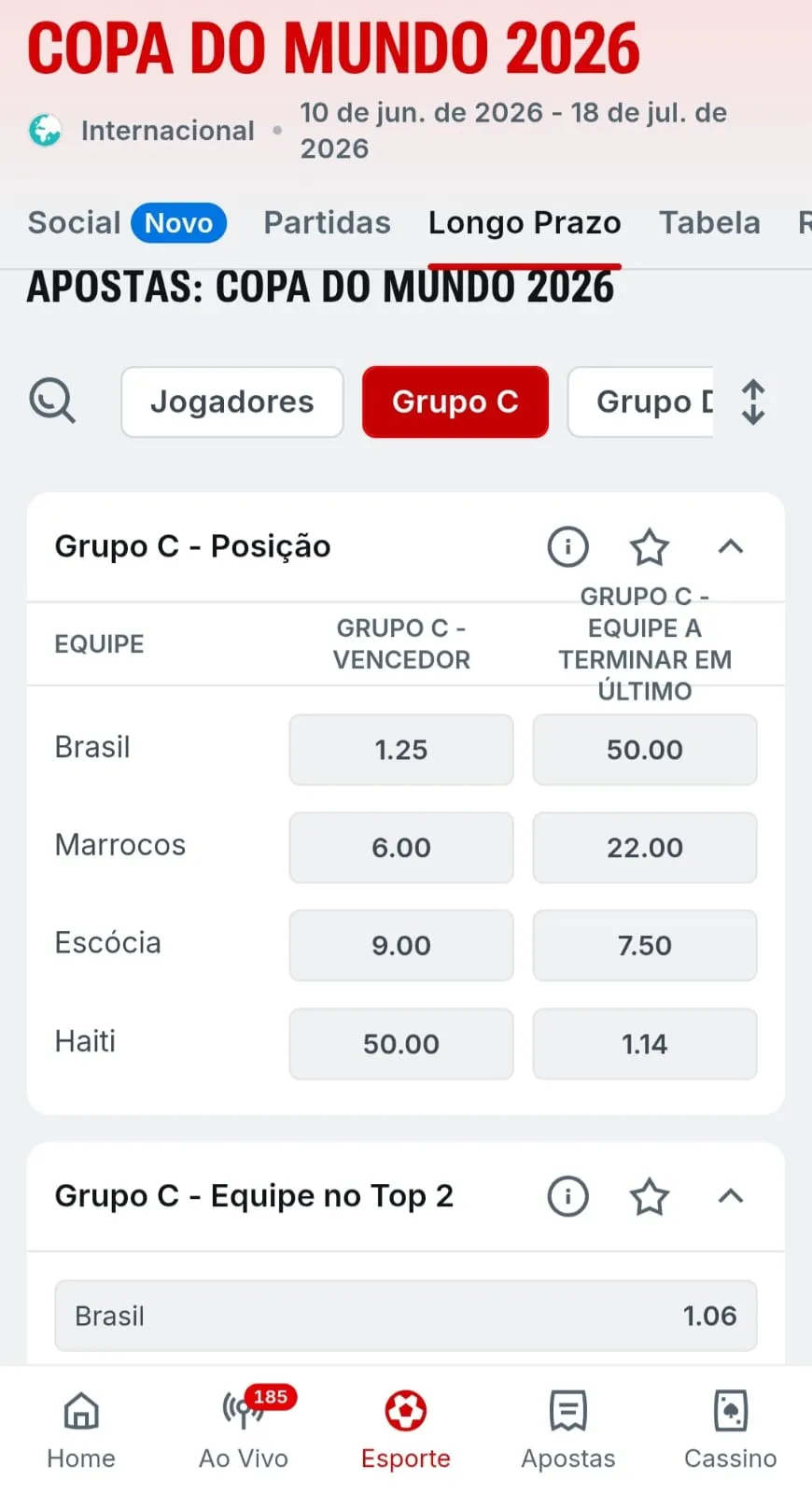The height and width of the screenshot is (1494, 812).
Task: Select the Jogadores filter chip
Action: 231,402
